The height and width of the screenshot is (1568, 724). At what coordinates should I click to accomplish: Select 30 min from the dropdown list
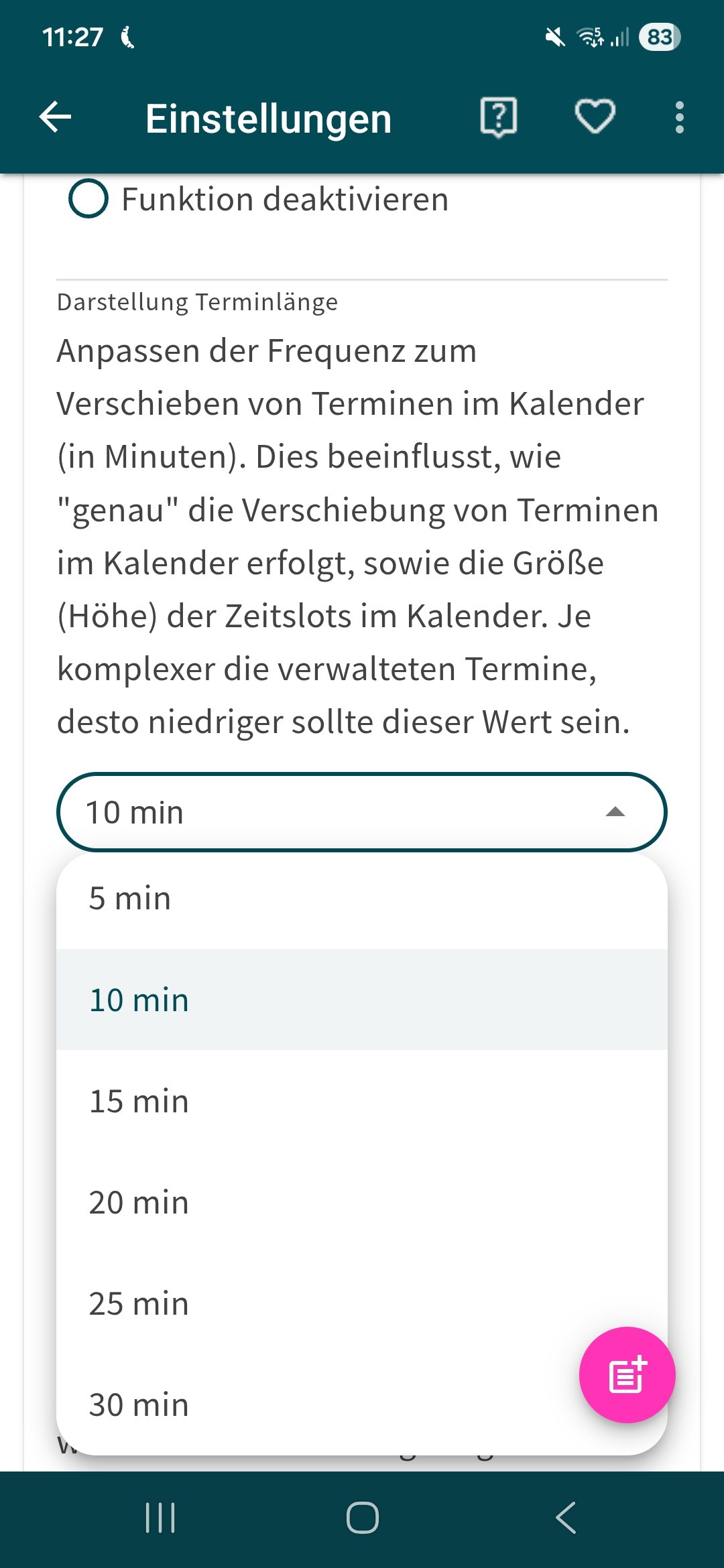(x=322, y=1404)
